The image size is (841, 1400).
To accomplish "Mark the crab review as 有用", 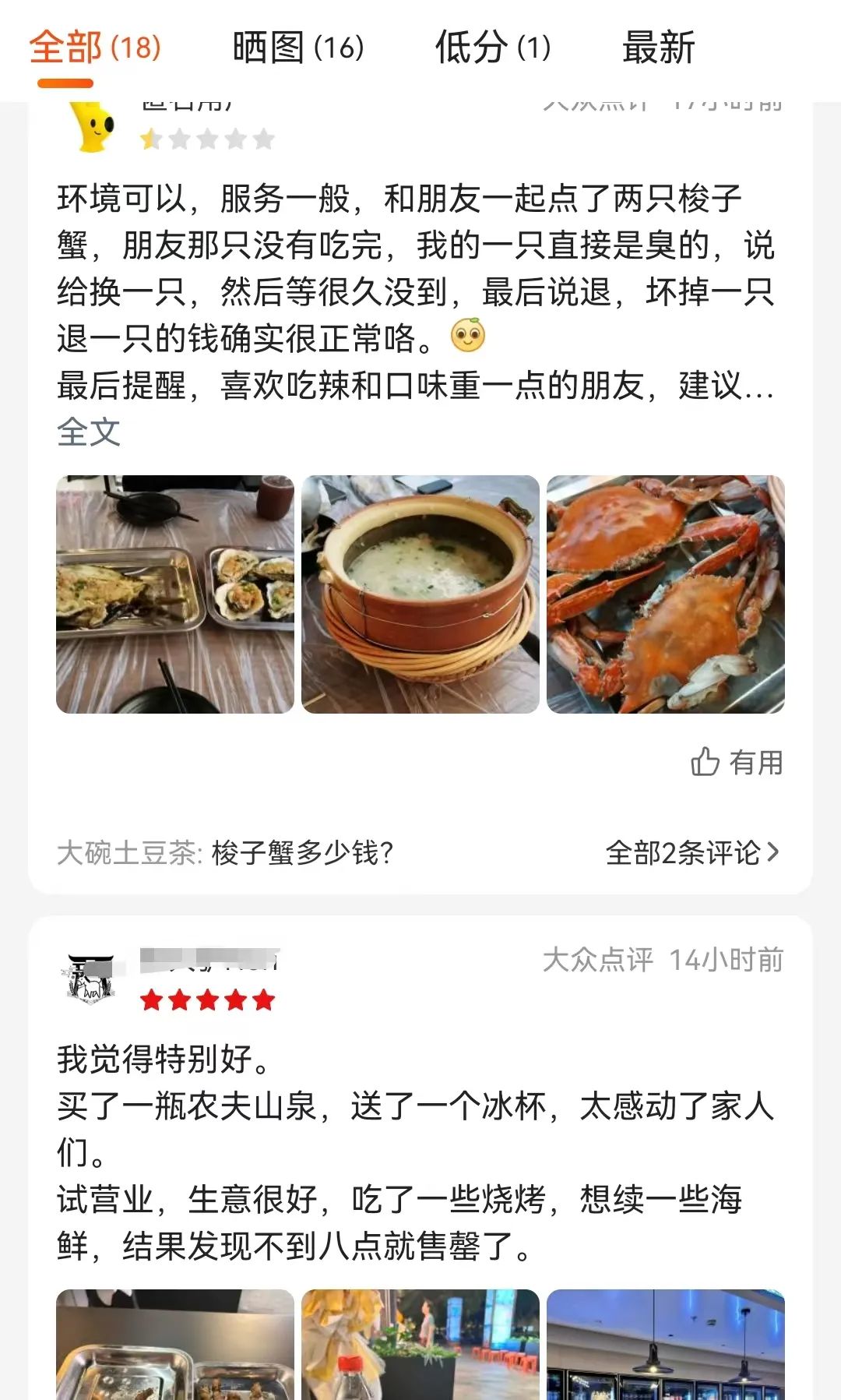I will 737,762.
